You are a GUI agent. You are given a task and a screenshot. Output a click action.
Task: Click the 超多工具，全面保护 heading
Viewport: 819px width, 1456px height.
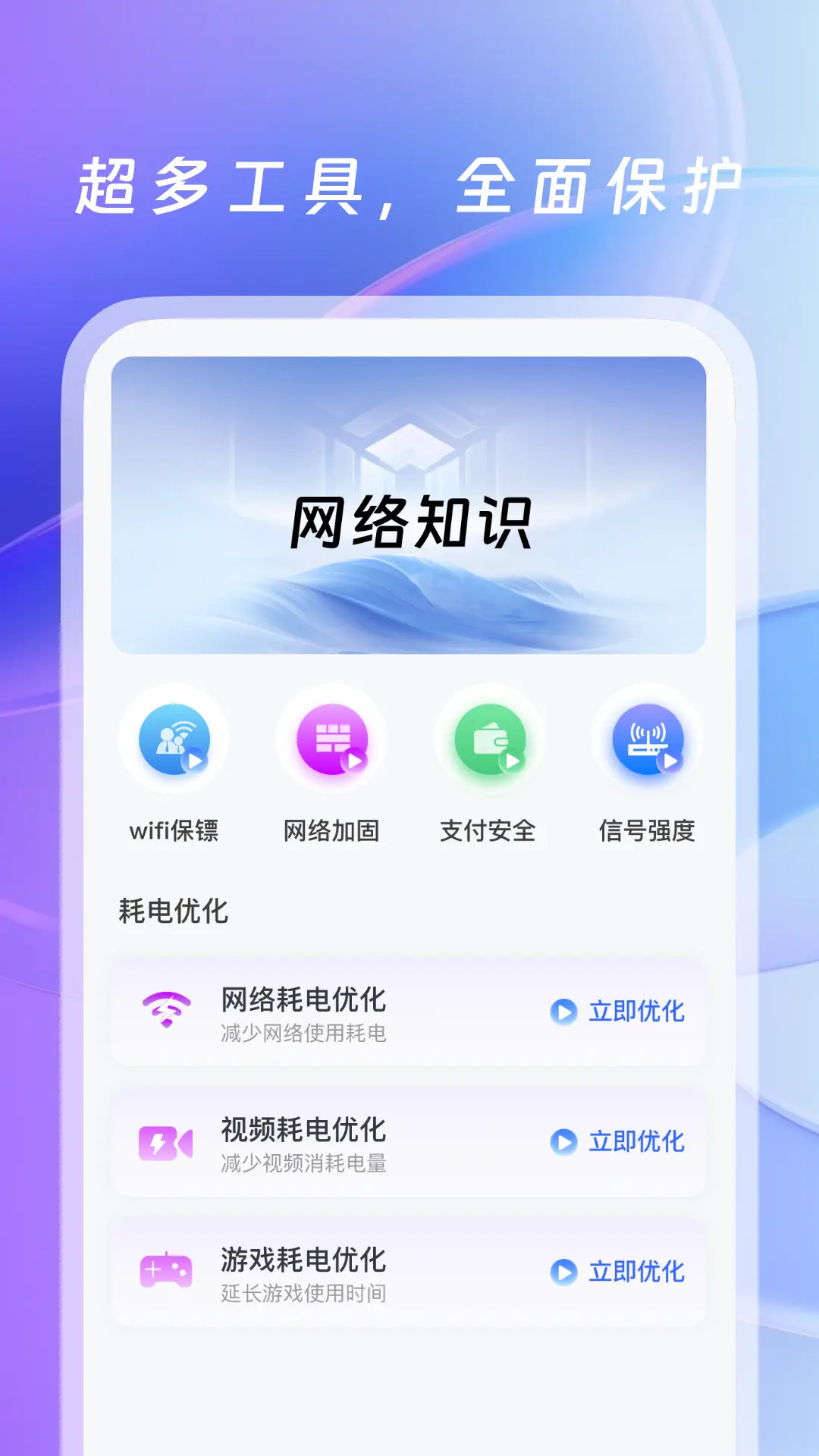coord(409,187)
